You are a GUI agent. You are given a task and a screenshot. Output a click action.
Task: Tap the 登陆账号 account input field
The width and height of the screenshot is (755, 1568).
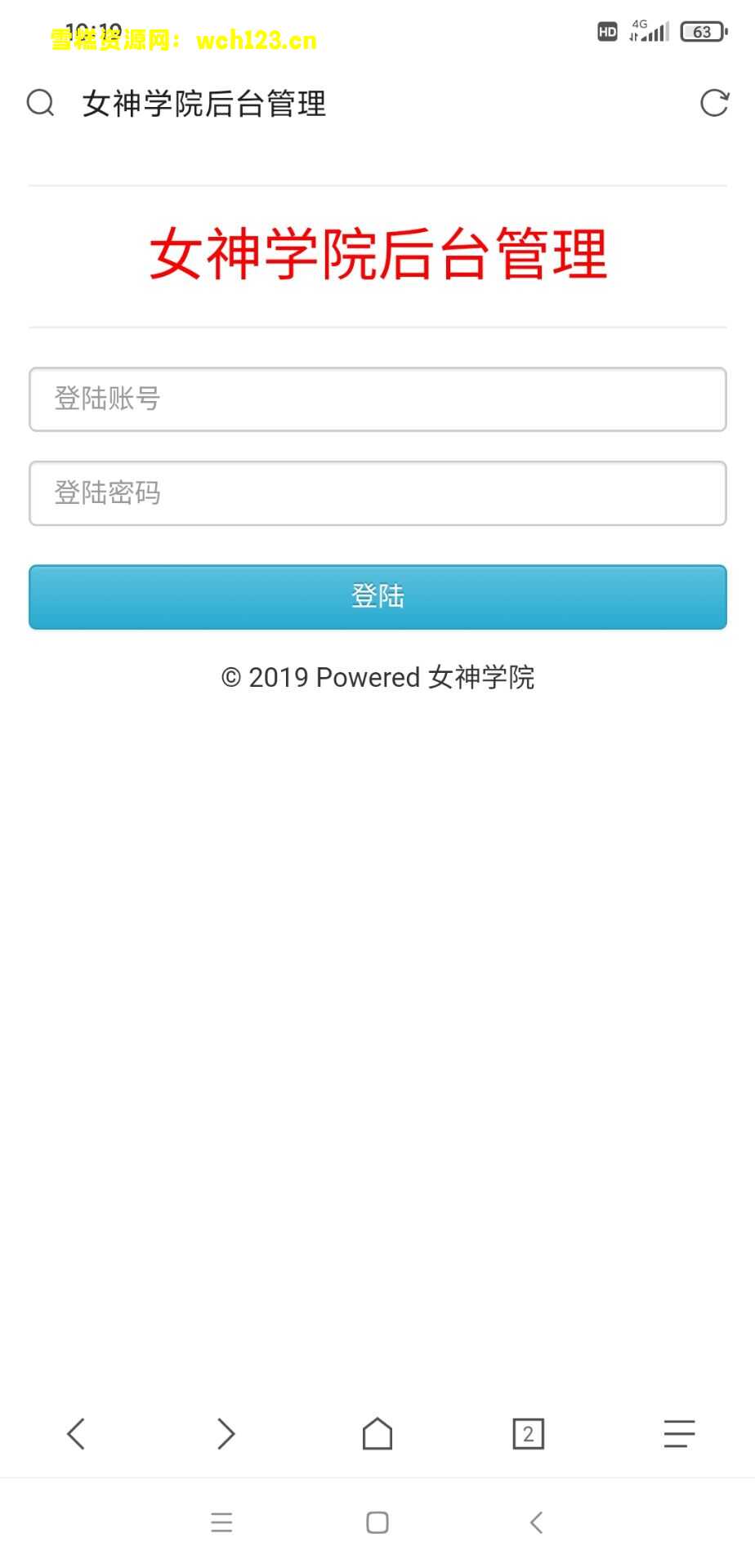coord(377,399)
